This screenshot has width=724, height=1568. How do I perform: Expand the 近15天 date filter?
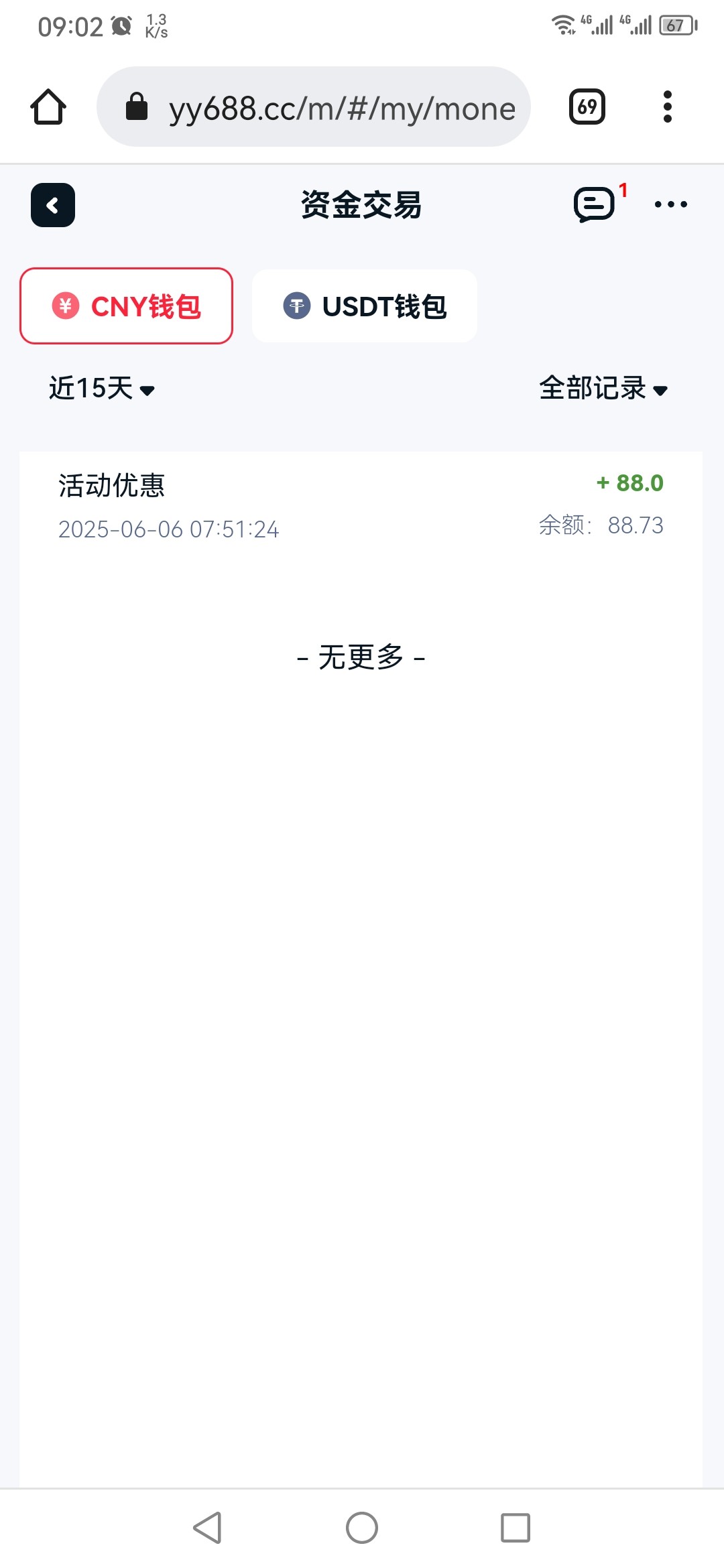[102, 389]
